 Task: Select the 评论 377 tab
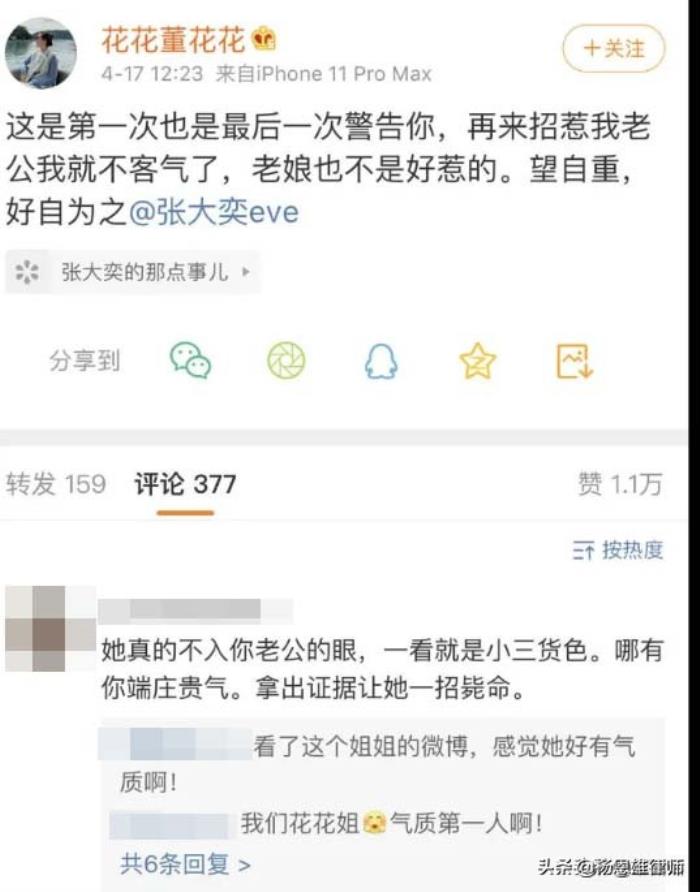pos(185,485)
